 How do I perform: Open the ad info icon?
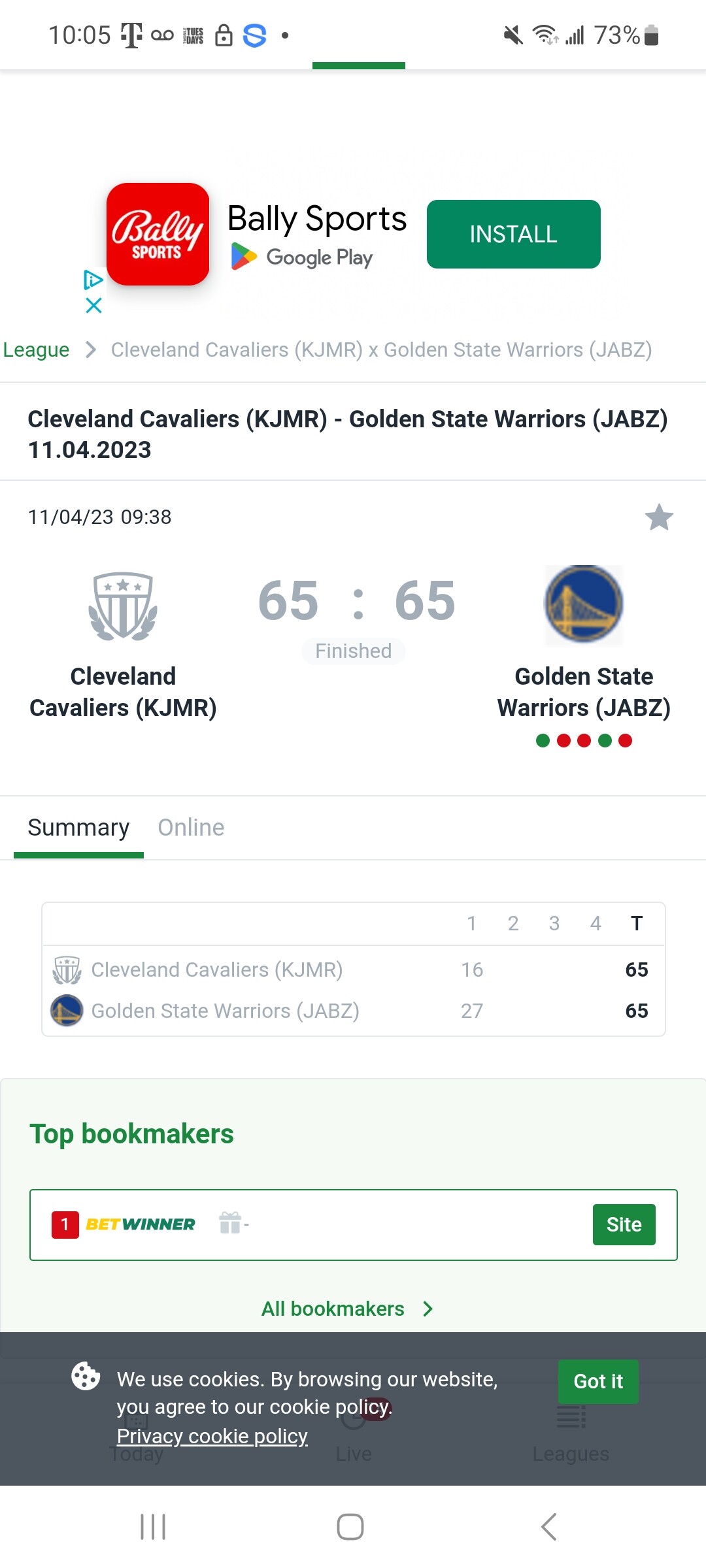(x=93, y=280)
